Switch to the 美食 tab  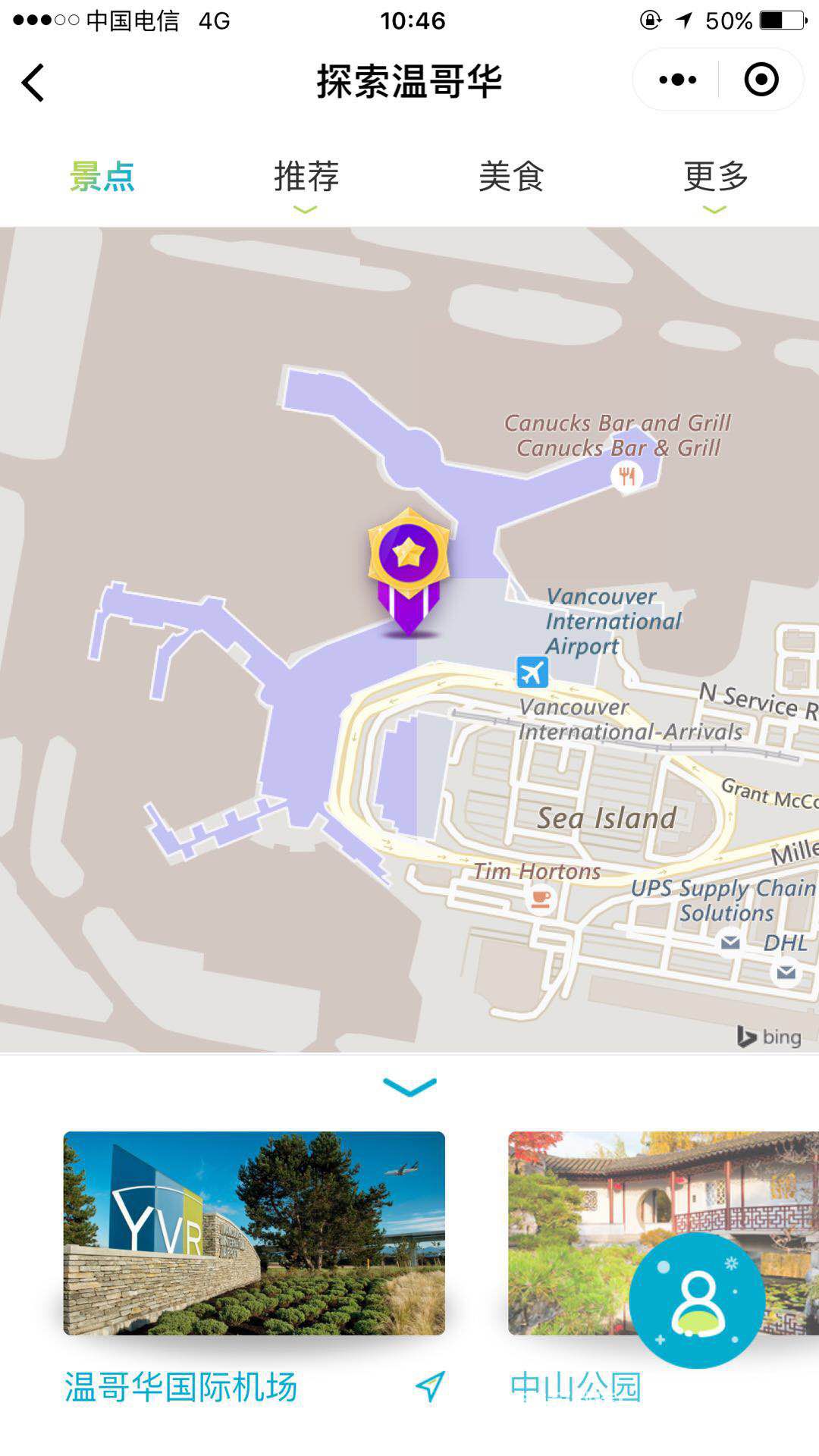[x=511, y=177]
